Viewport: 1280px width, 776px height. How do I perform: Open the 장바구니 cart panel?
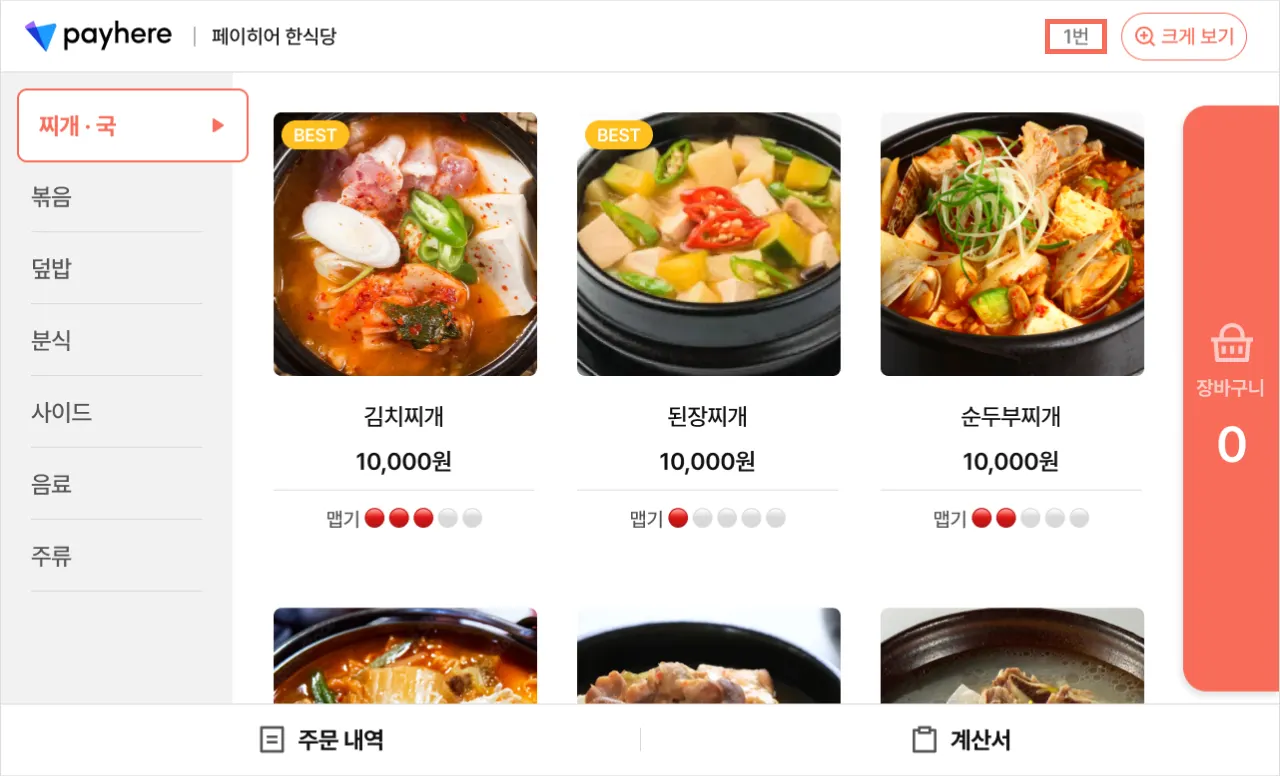pyautogui.click(x=1231, y=398)
